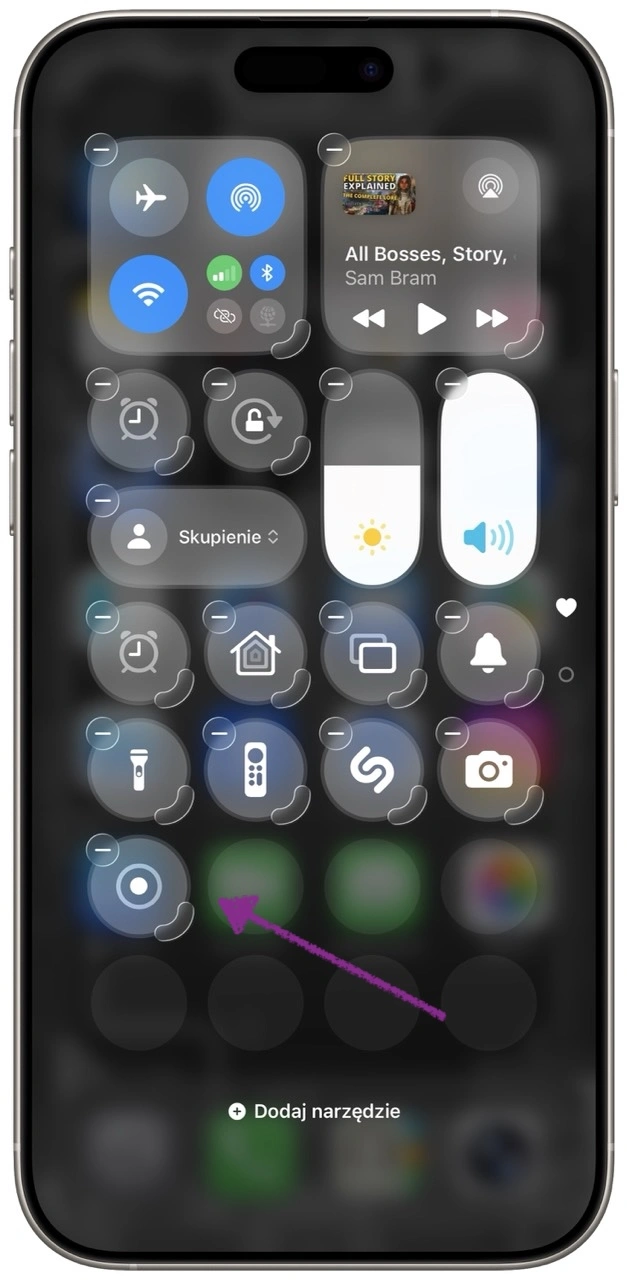Turn on the flashlight

tap(139, 769)
